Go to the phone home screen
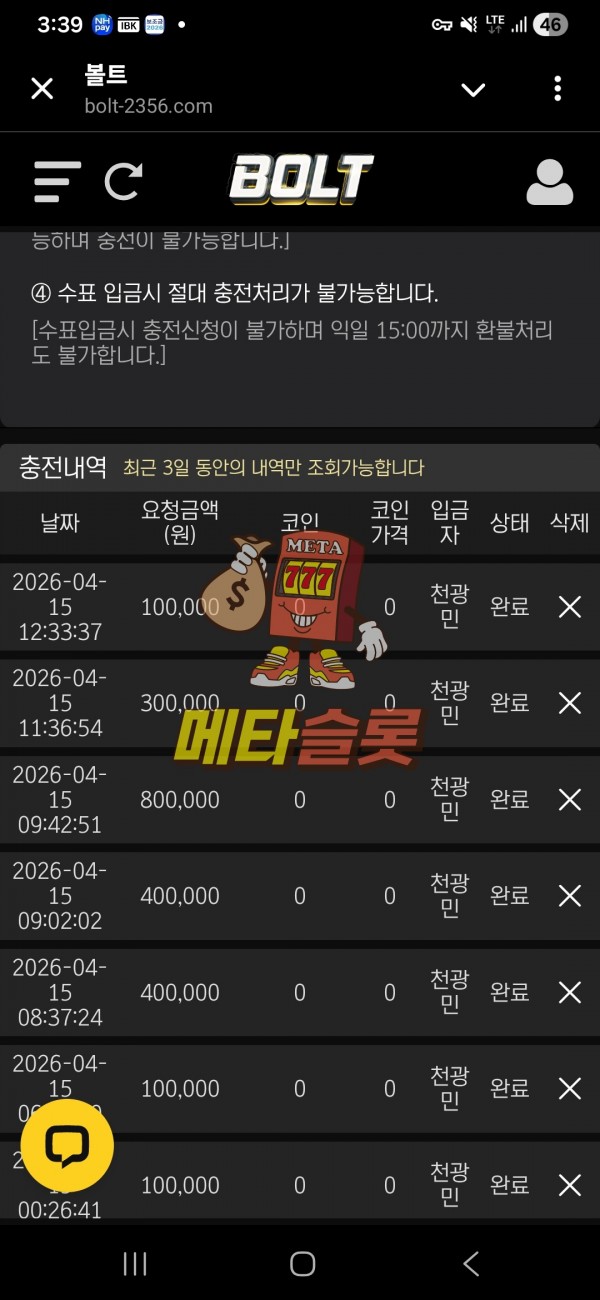This screenshot has width=600, height=1300. pos(302,1263)
